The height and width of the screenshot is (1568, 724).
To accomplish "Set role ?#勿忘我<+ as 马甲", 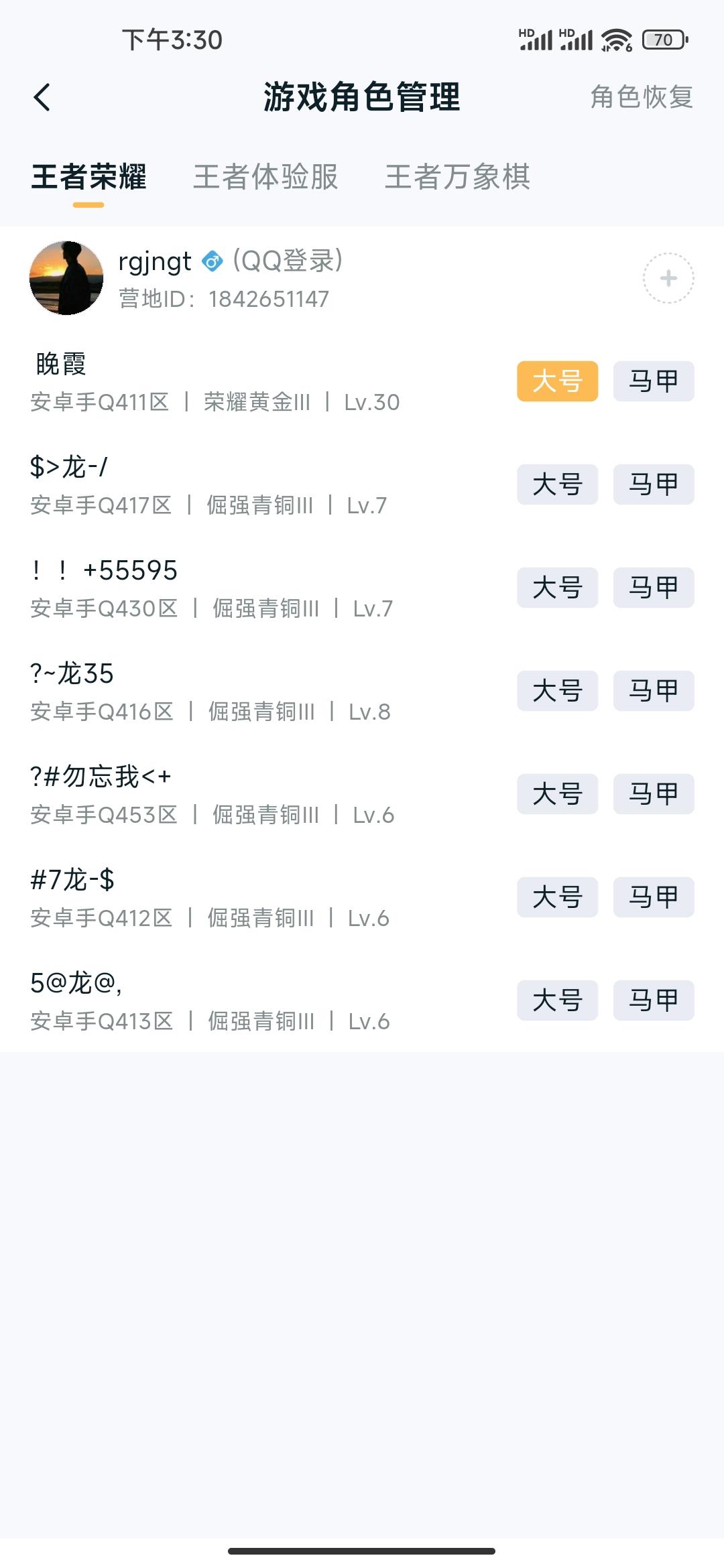I will click(652, 795).
